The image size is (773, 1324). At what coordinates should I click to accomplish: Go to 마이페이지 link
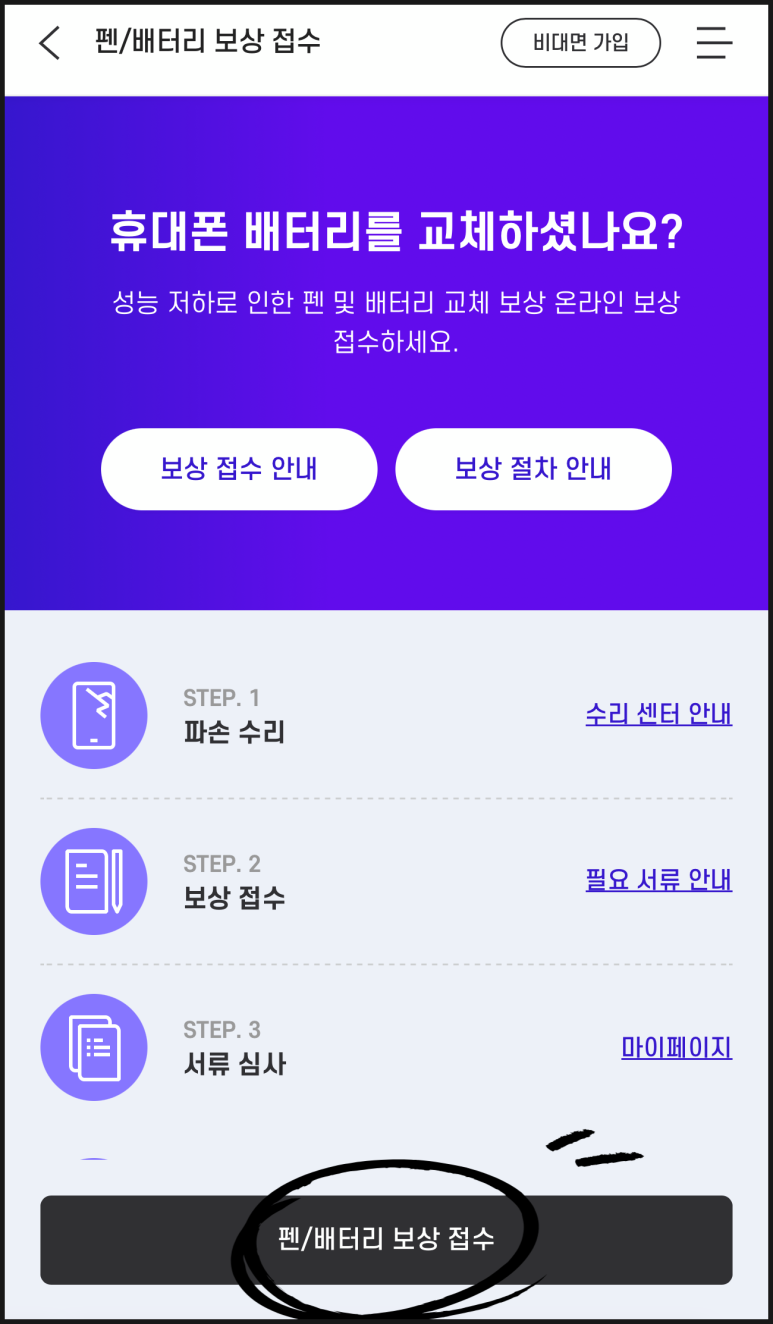(676, 1047)
